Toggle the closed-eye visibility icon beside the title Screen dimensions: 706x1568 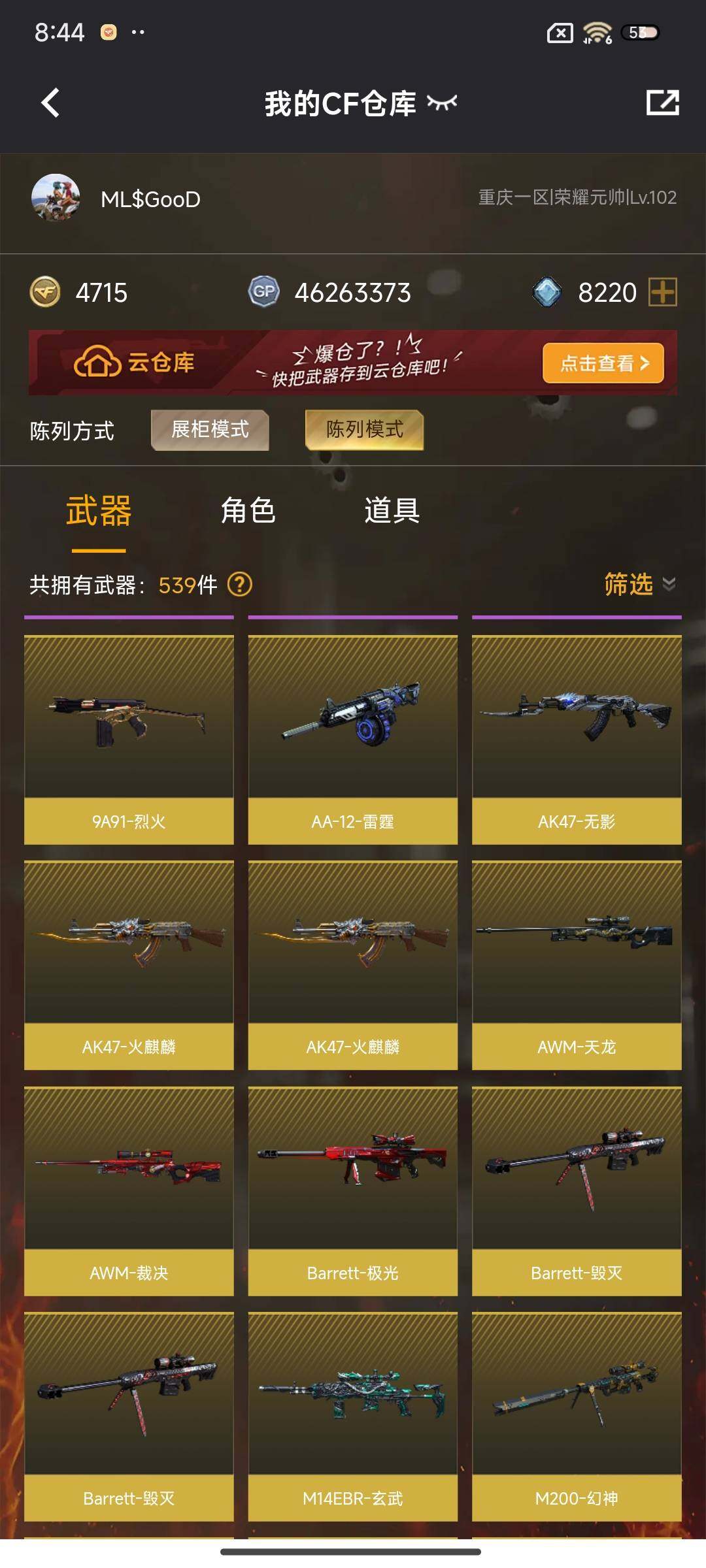[x=442, y=103]
